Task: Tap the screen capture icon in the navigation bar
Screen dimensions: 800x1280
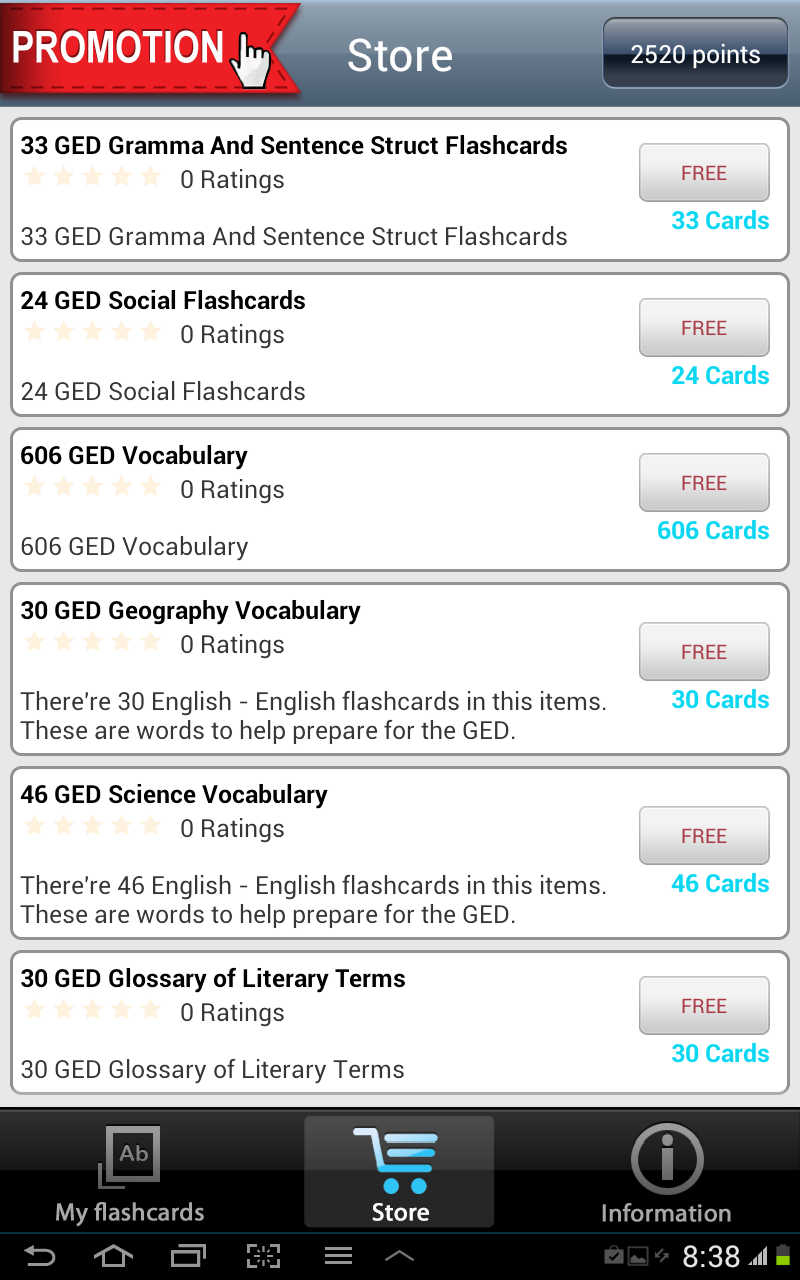Action: point(262,1255)
